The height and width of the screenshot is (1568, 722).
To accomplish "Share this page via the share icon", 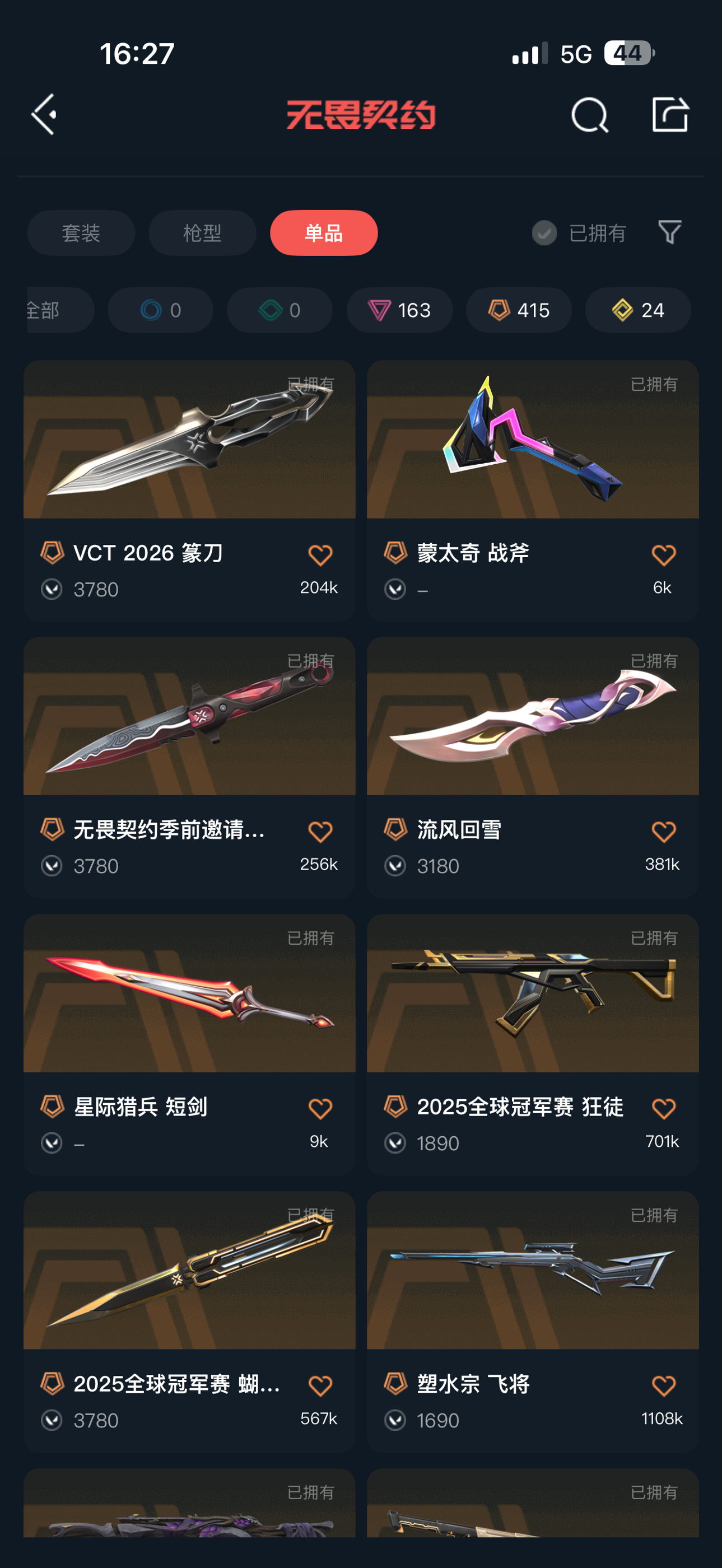I will (670, 114).
